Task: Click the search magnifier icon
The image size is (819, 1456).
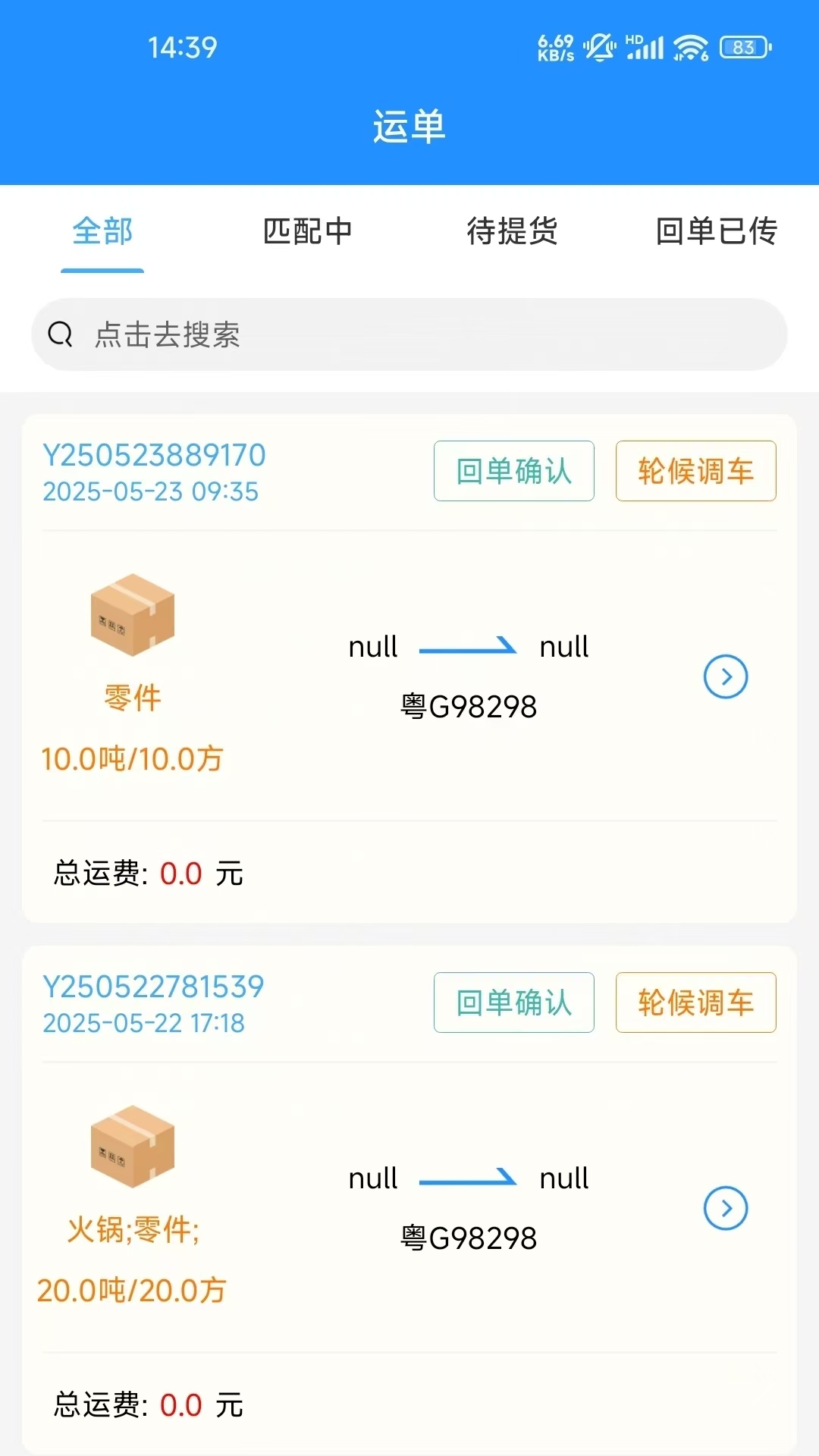Action: [x=61, y=334]
